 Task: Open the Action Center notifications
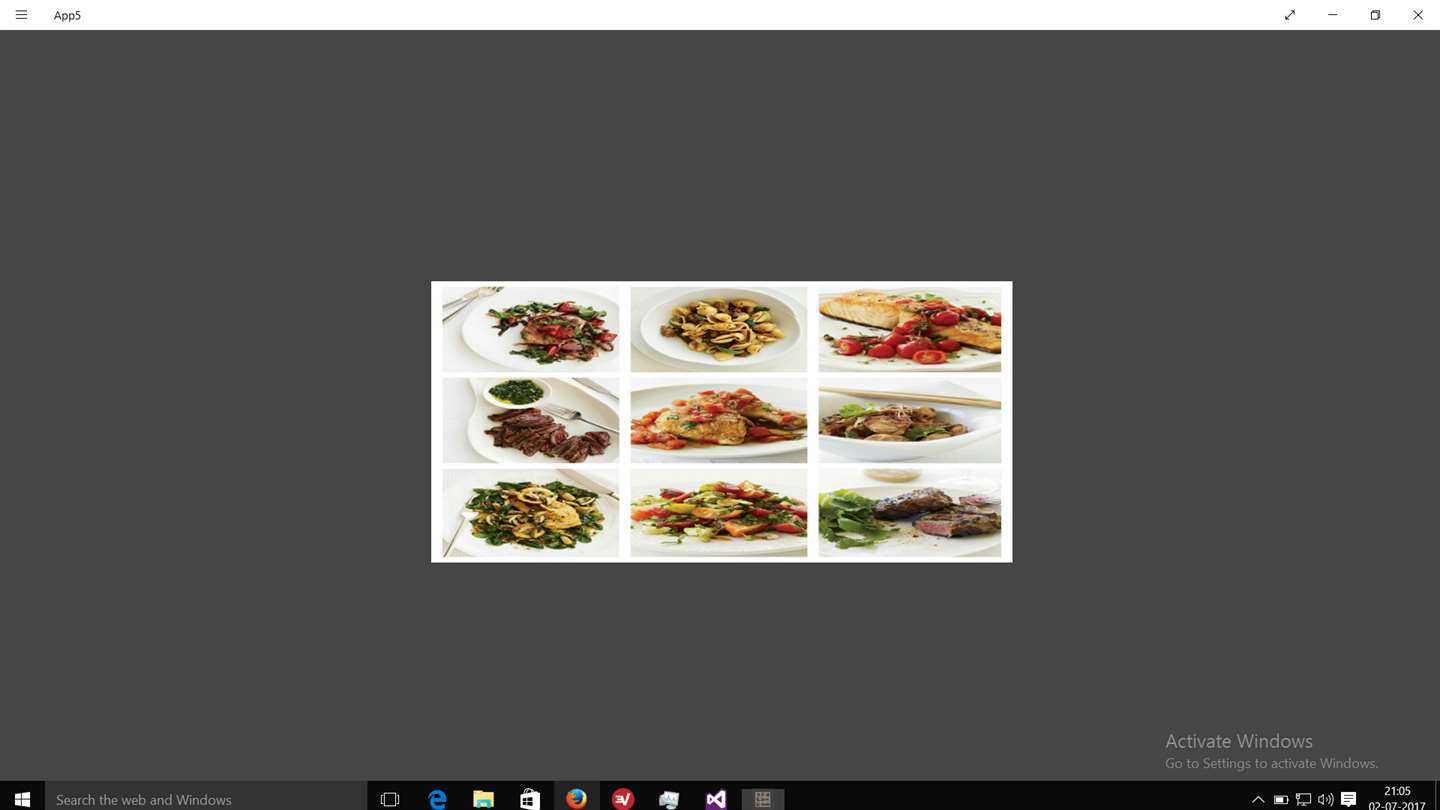pos(1349,799)
